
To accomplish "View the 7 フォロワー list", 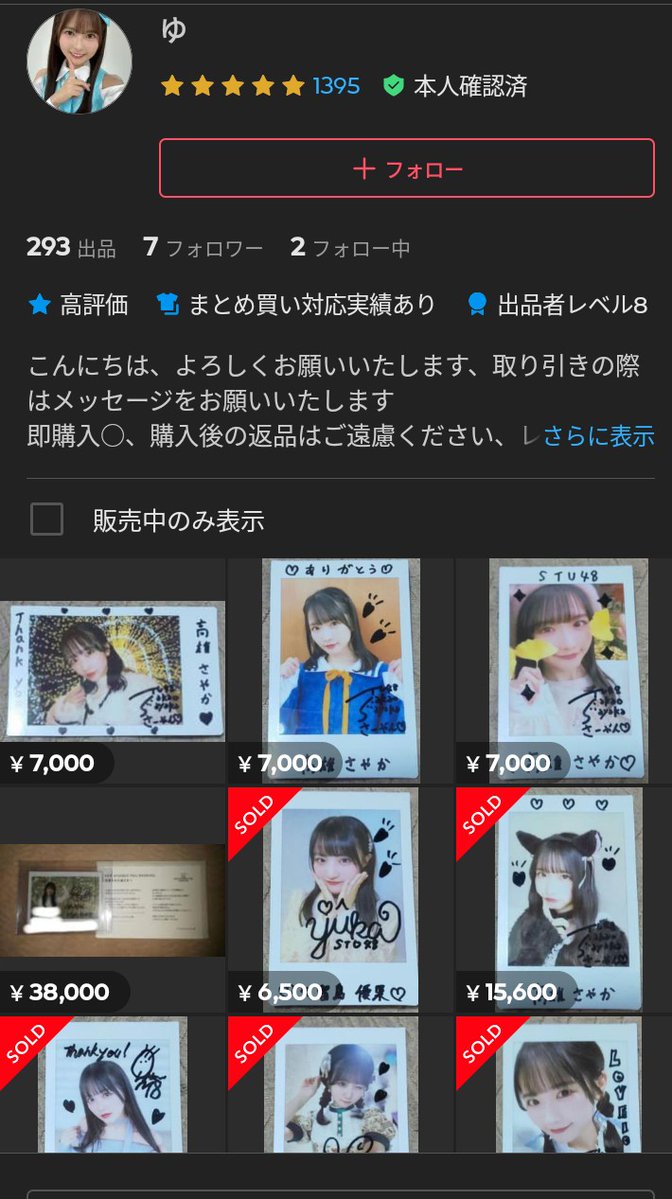I will click(x=203, y=248).
